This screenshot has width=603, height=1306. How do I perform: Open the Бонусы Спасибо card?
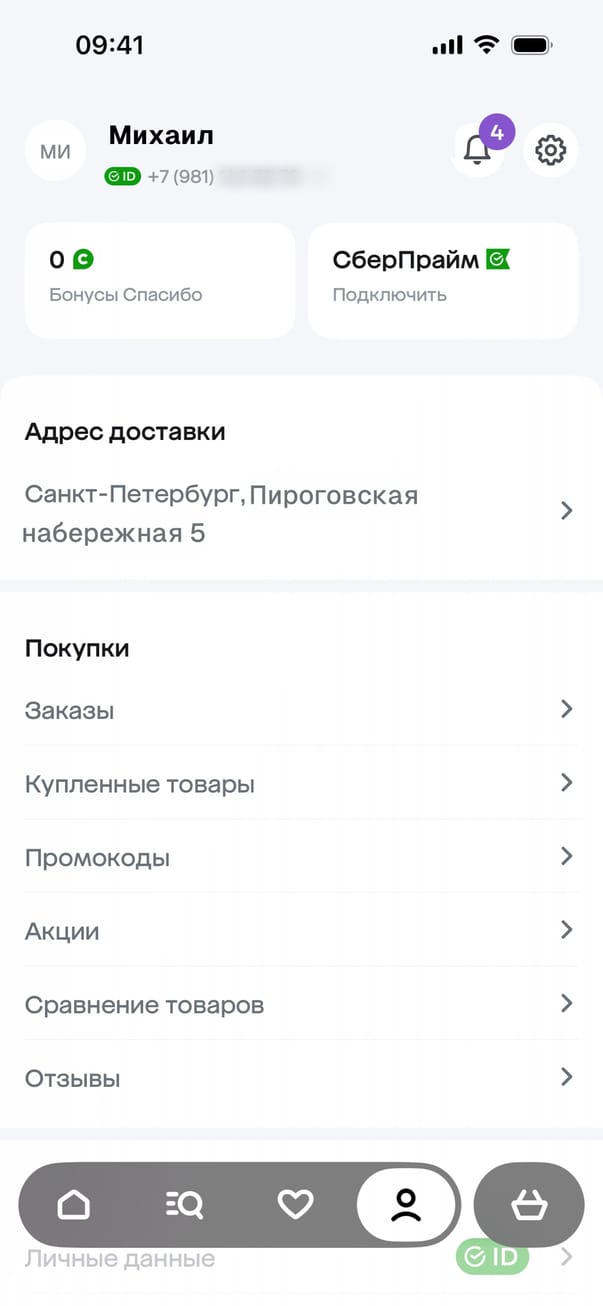point(160,279)
